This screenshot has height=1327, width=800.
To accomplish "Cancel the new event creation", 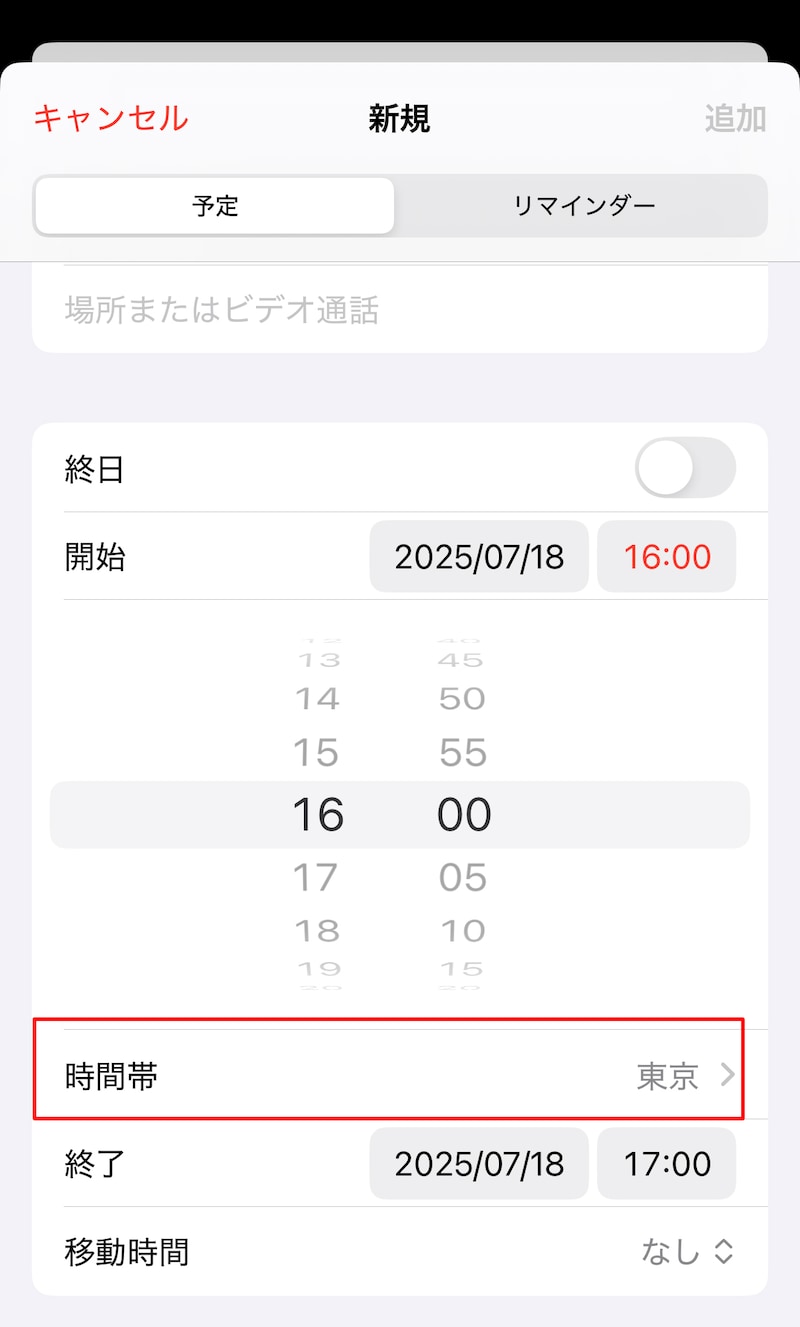I will (x=110, y=118).
